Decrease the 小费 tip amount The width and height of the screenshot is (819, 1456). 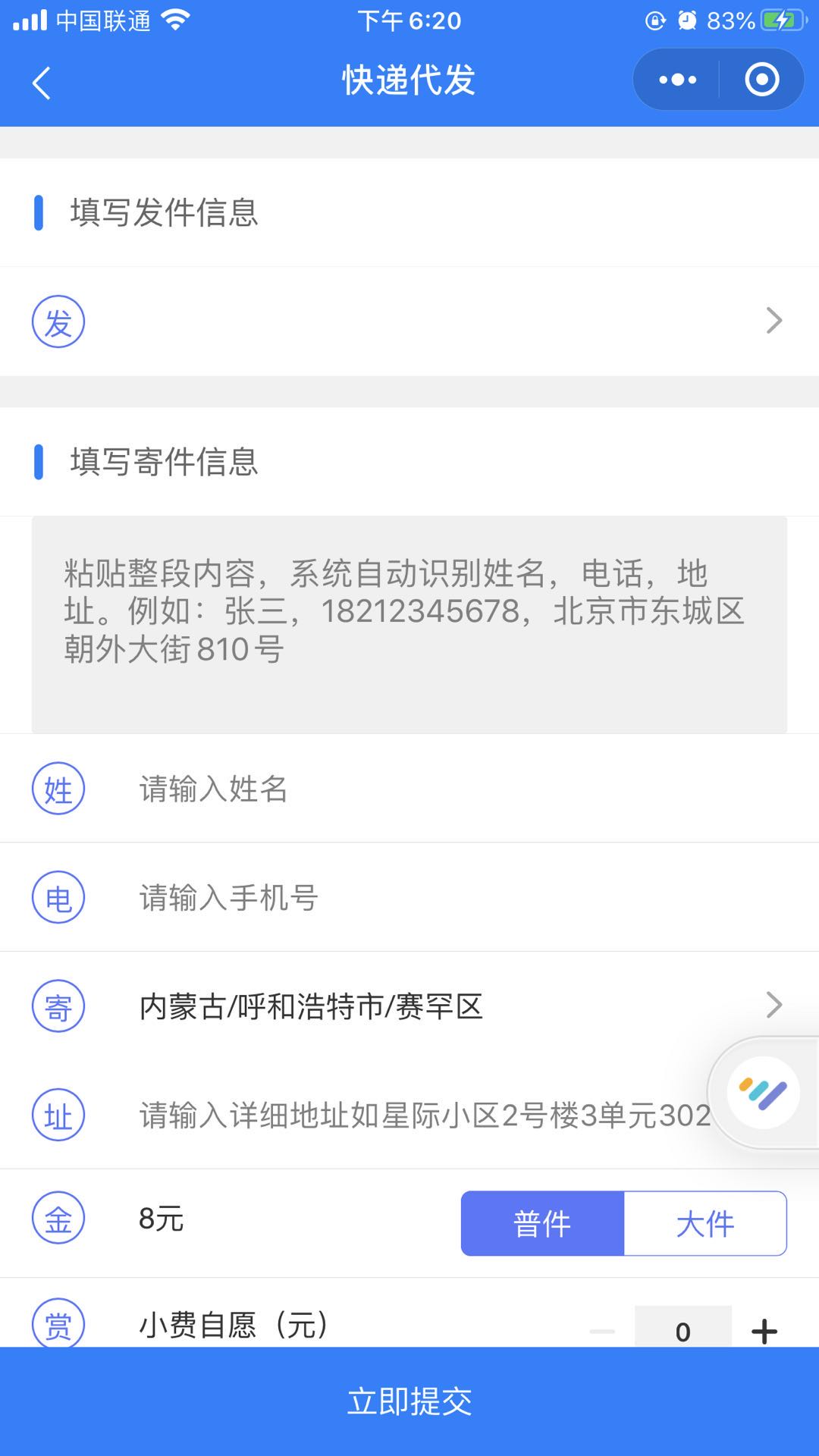[x=602, y=1331]
